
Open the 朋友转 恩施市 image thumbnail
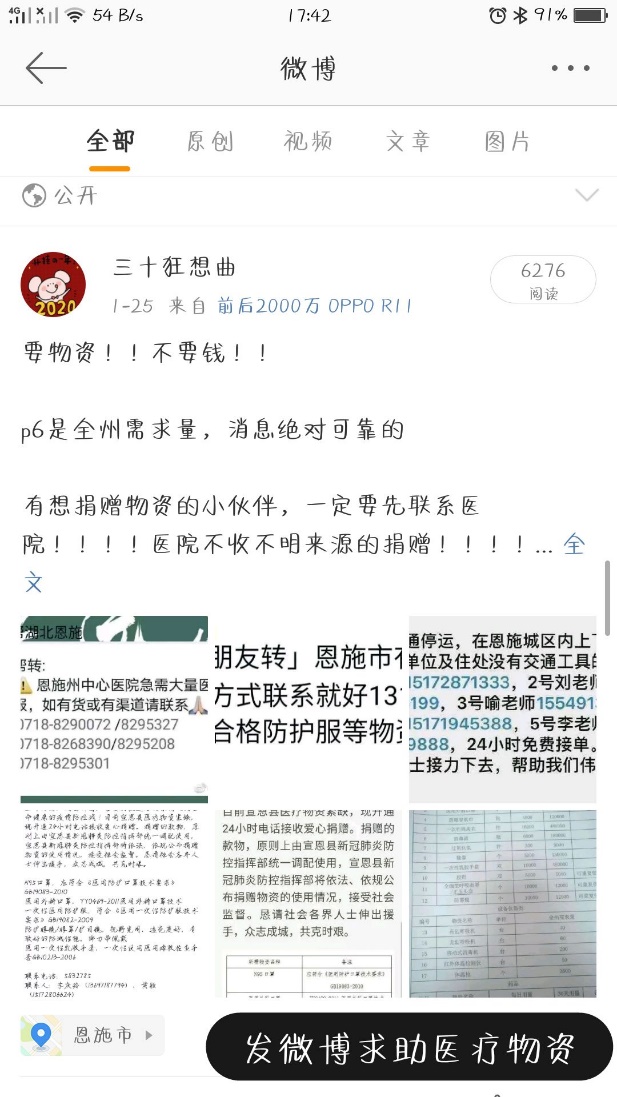[x=308, y=709]
